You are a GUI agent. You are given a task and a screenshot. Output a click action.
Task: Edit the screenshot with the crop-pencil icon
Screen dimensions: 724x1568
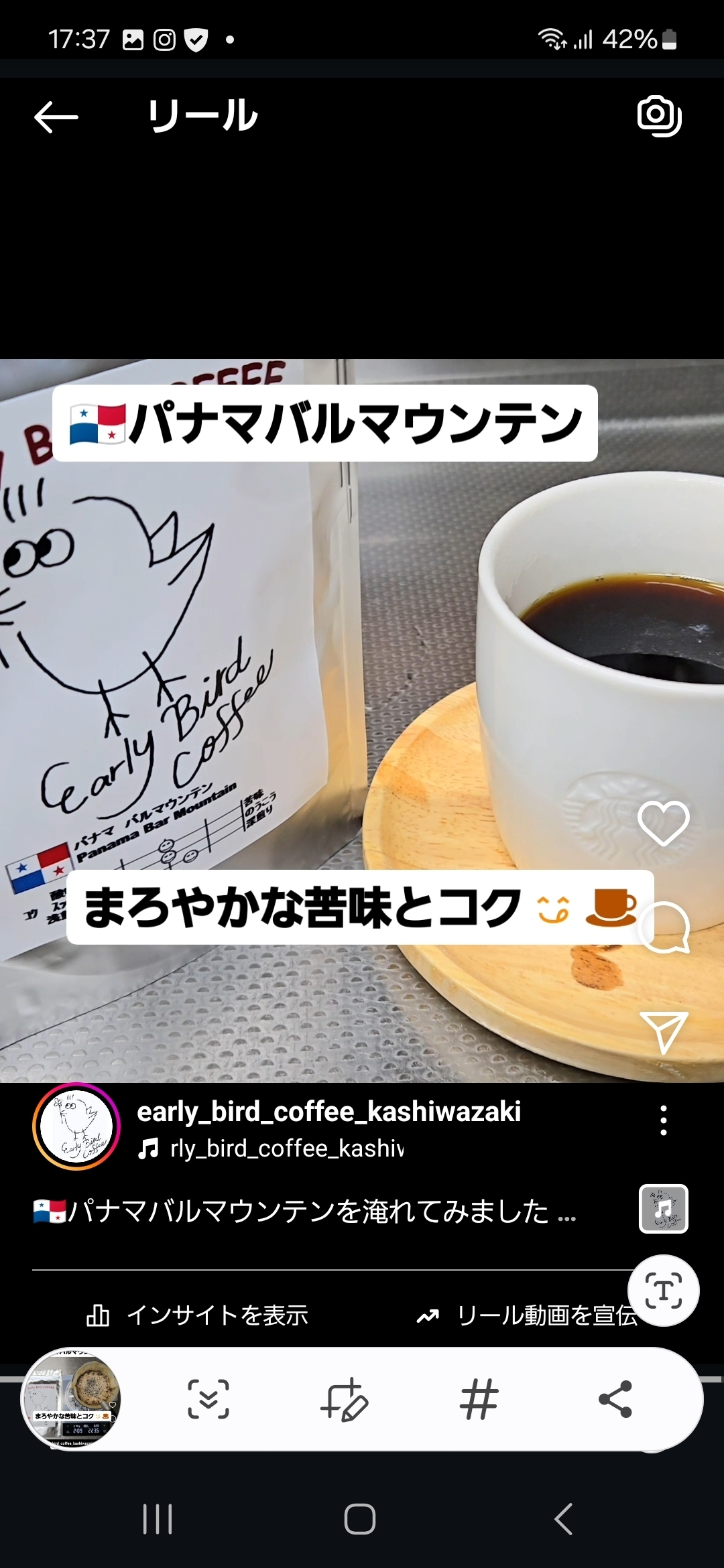pos(344,1399)
